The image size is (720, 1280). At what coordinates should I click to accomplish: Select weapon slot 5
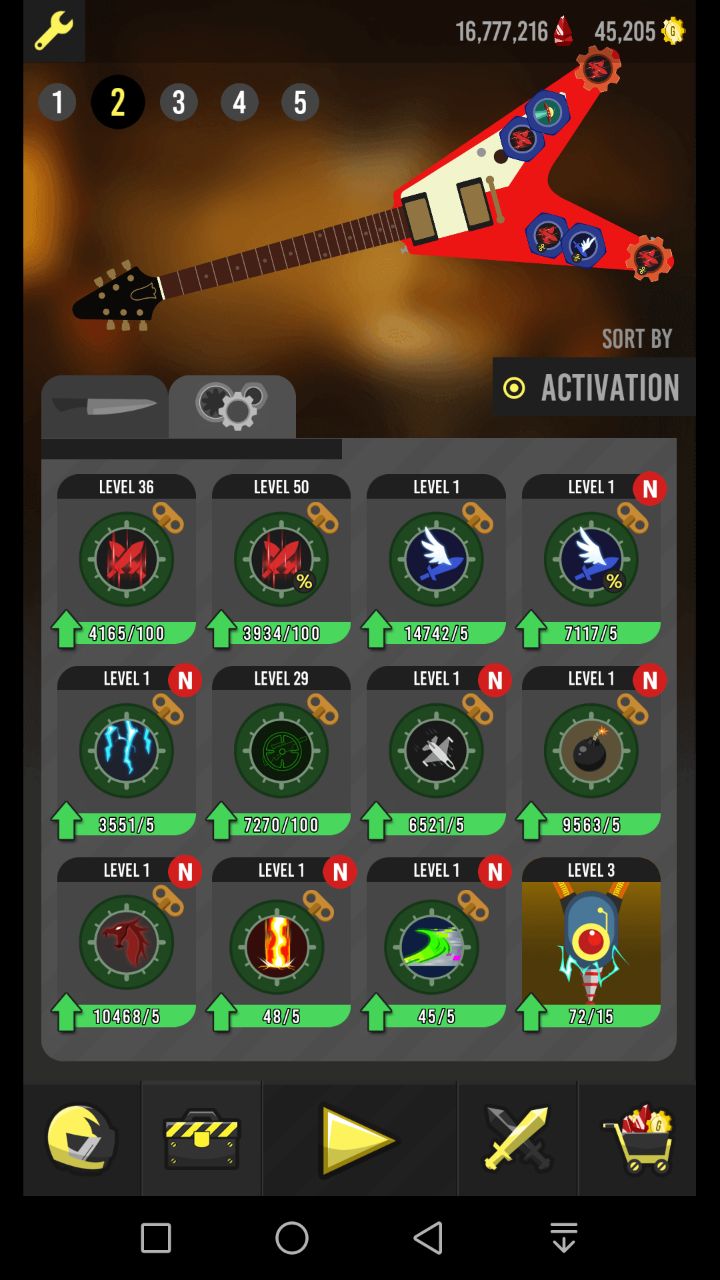coord(300,102)
